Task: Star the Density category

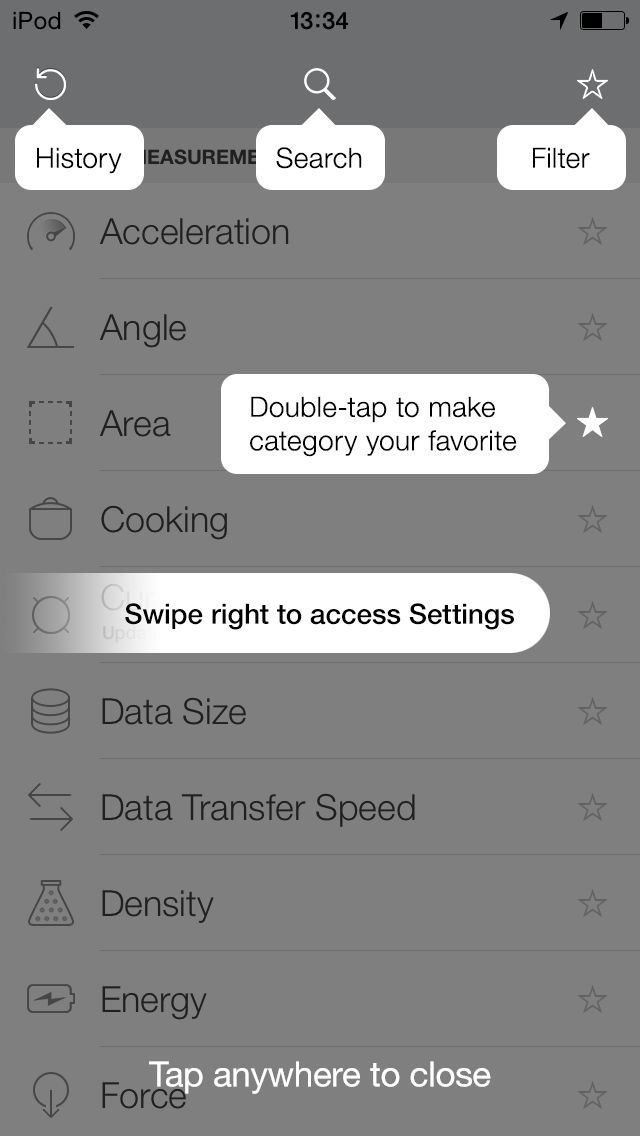Action: [x=592, y=903]
